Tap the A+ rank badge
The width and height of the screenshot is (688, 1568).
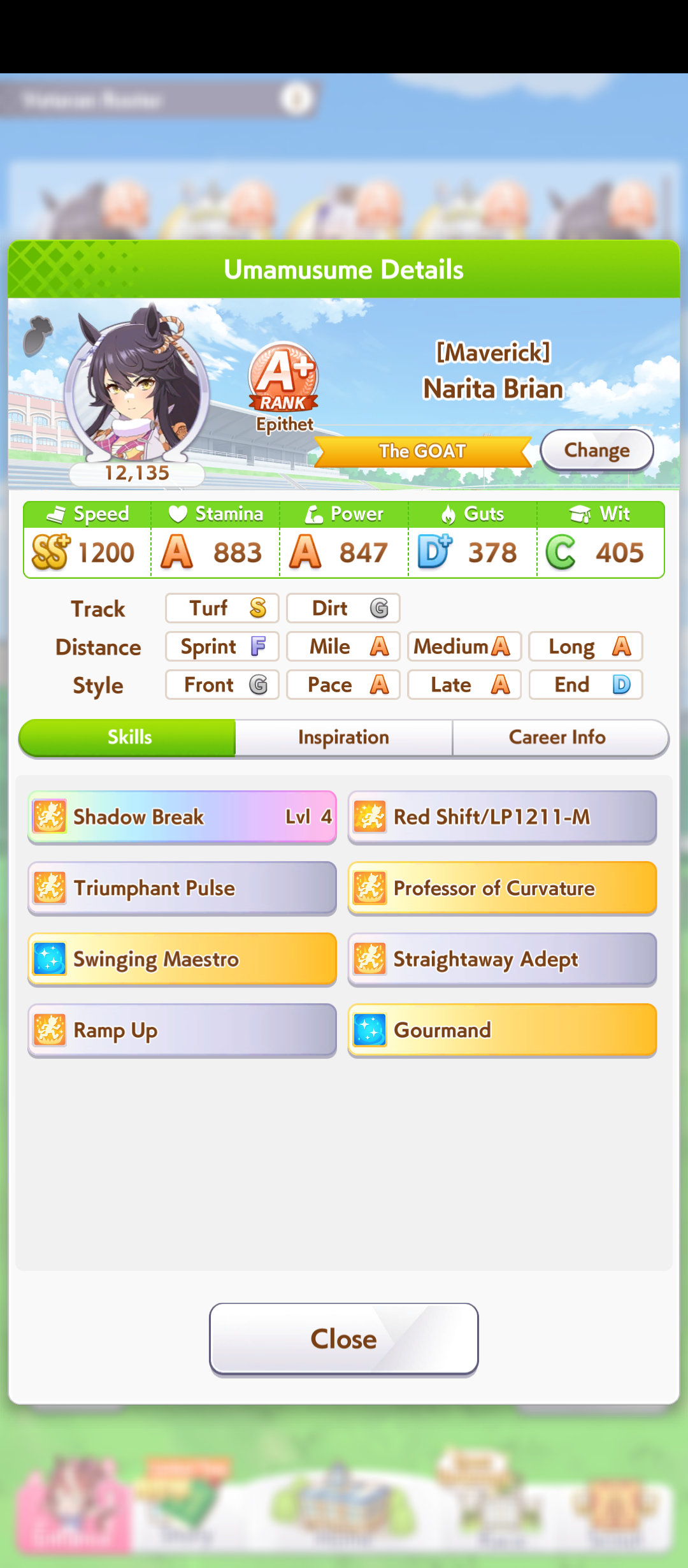[x=283, y=377]
